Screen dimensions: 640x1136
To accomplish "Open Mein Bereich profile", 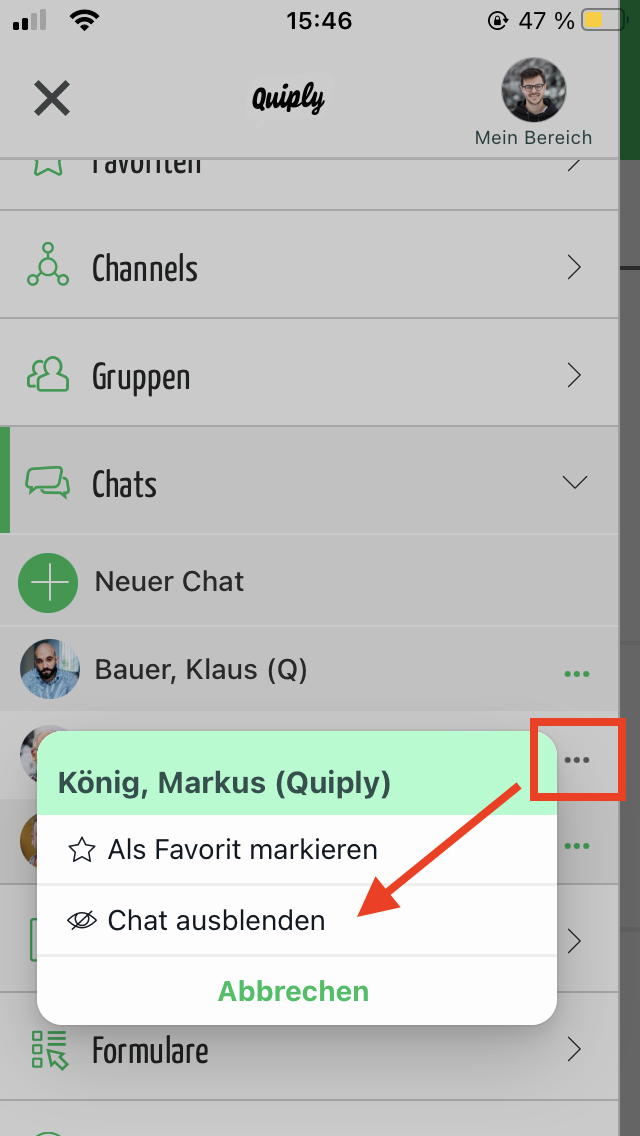I will [533, 102].
